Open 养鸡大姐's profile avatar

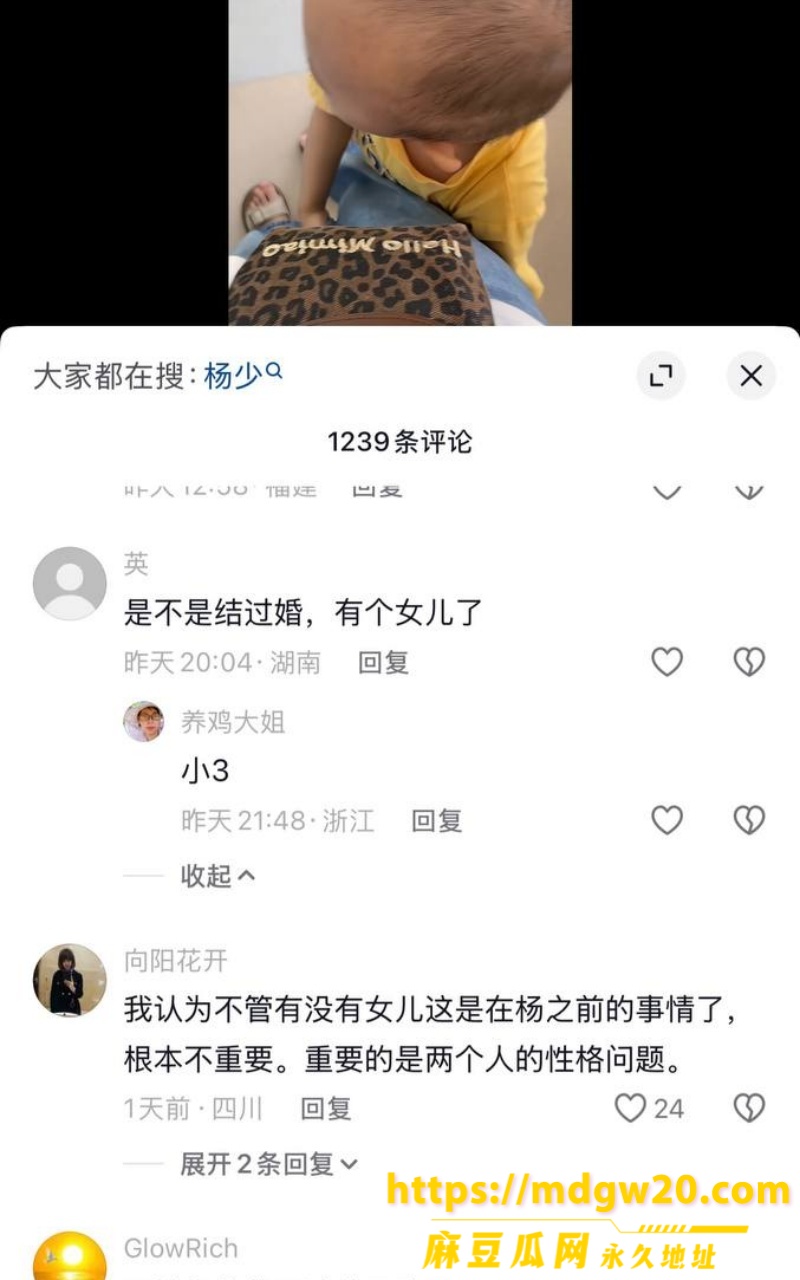click(x=143, y=721)
